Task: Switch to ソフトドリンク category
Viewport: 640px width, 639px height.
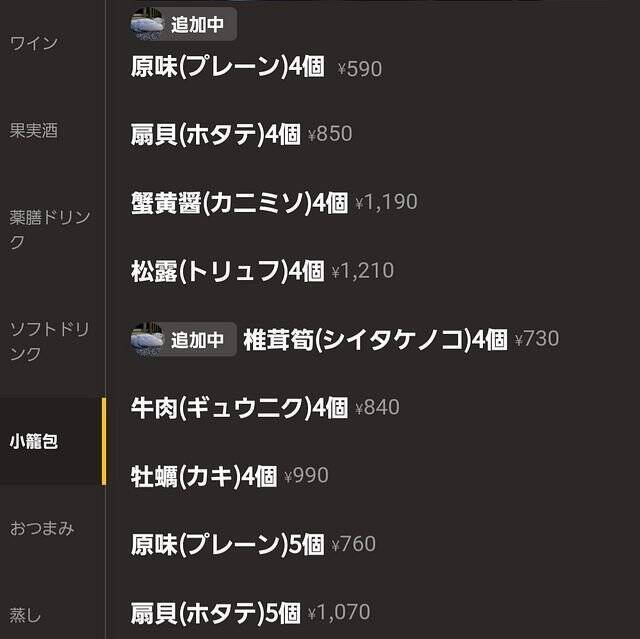Action: point(50,341)
